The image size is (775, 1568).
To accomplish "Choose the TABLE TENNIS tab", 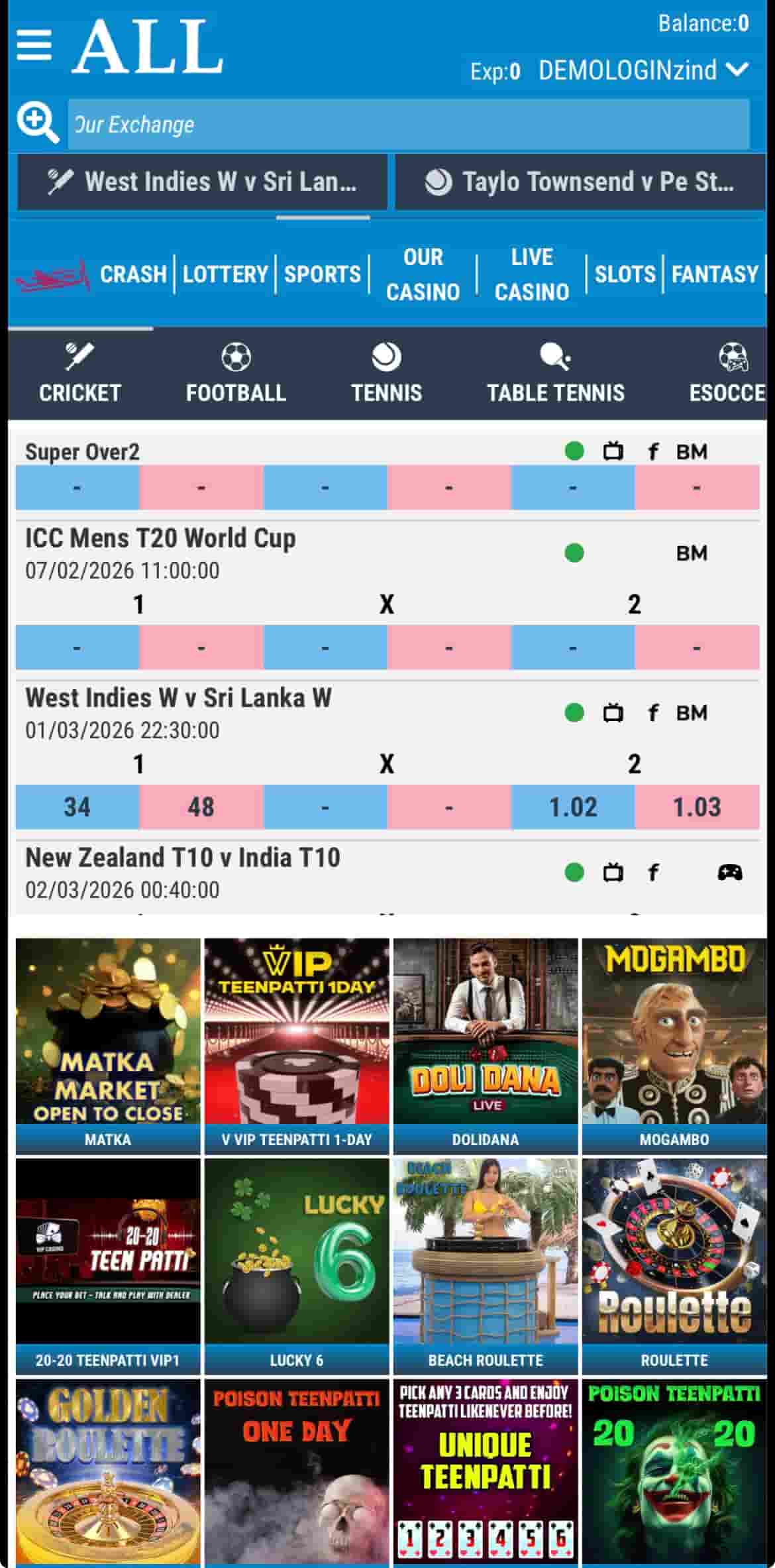I will [x=555, y=374].
